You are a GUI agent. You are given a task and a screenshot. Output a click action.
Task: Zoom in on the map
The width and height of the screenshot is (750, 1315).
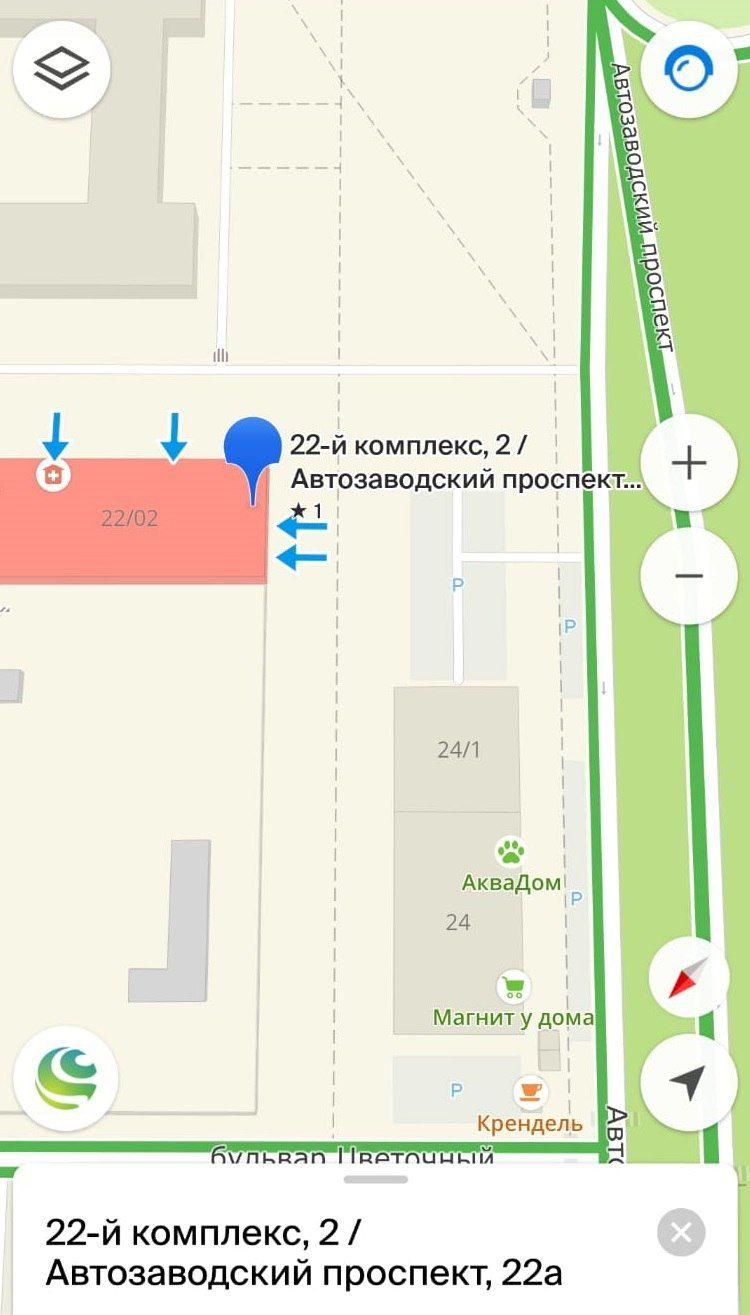pos(689,463)
